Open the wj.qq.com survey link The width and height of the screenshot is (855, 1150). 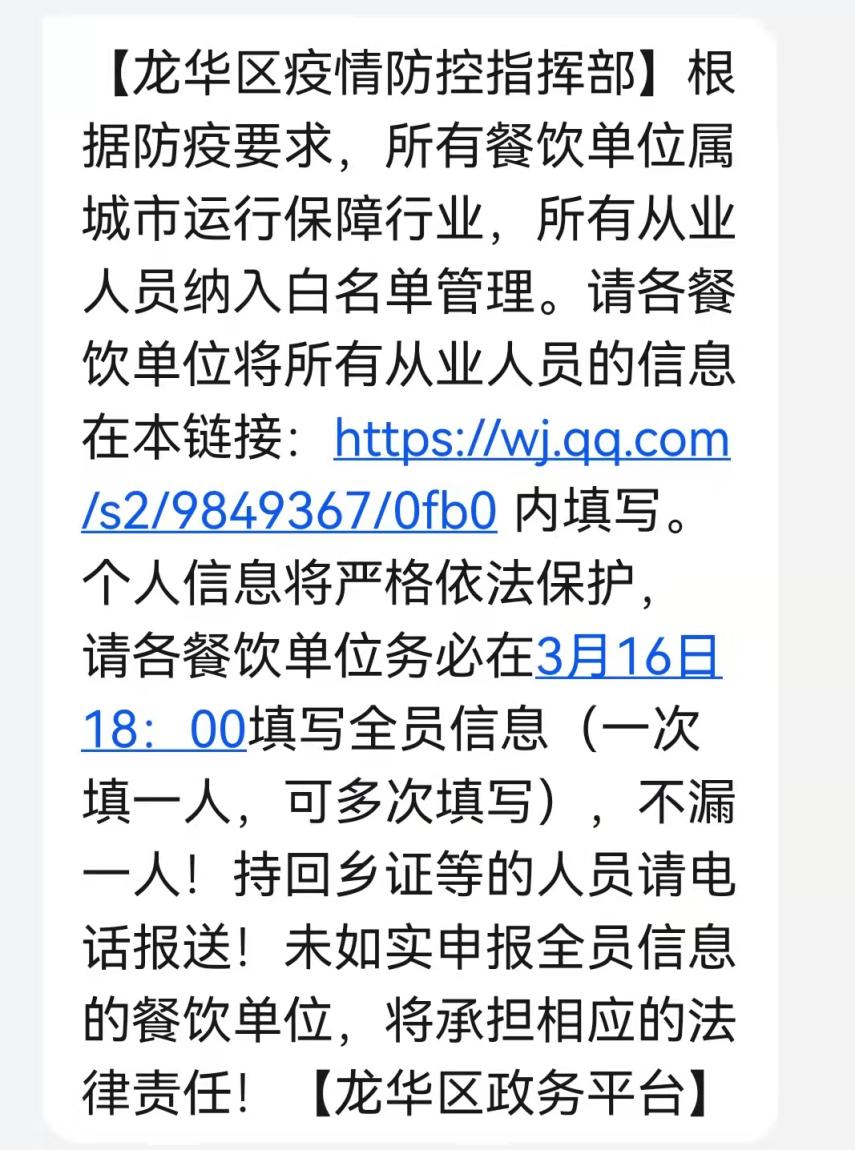532,439
